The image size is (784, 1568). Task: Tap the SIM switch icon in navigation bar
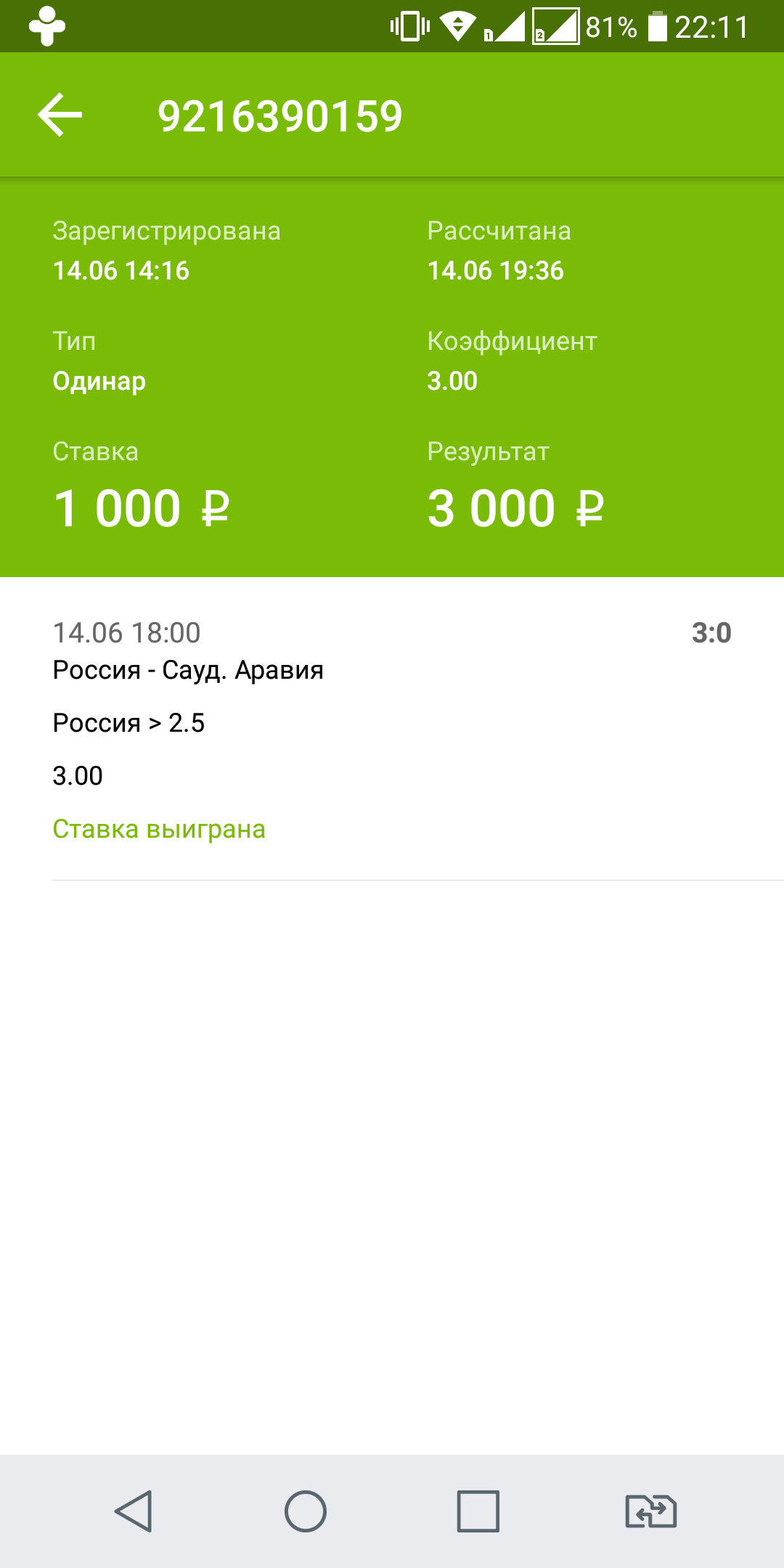click(x=651, y=1511)
